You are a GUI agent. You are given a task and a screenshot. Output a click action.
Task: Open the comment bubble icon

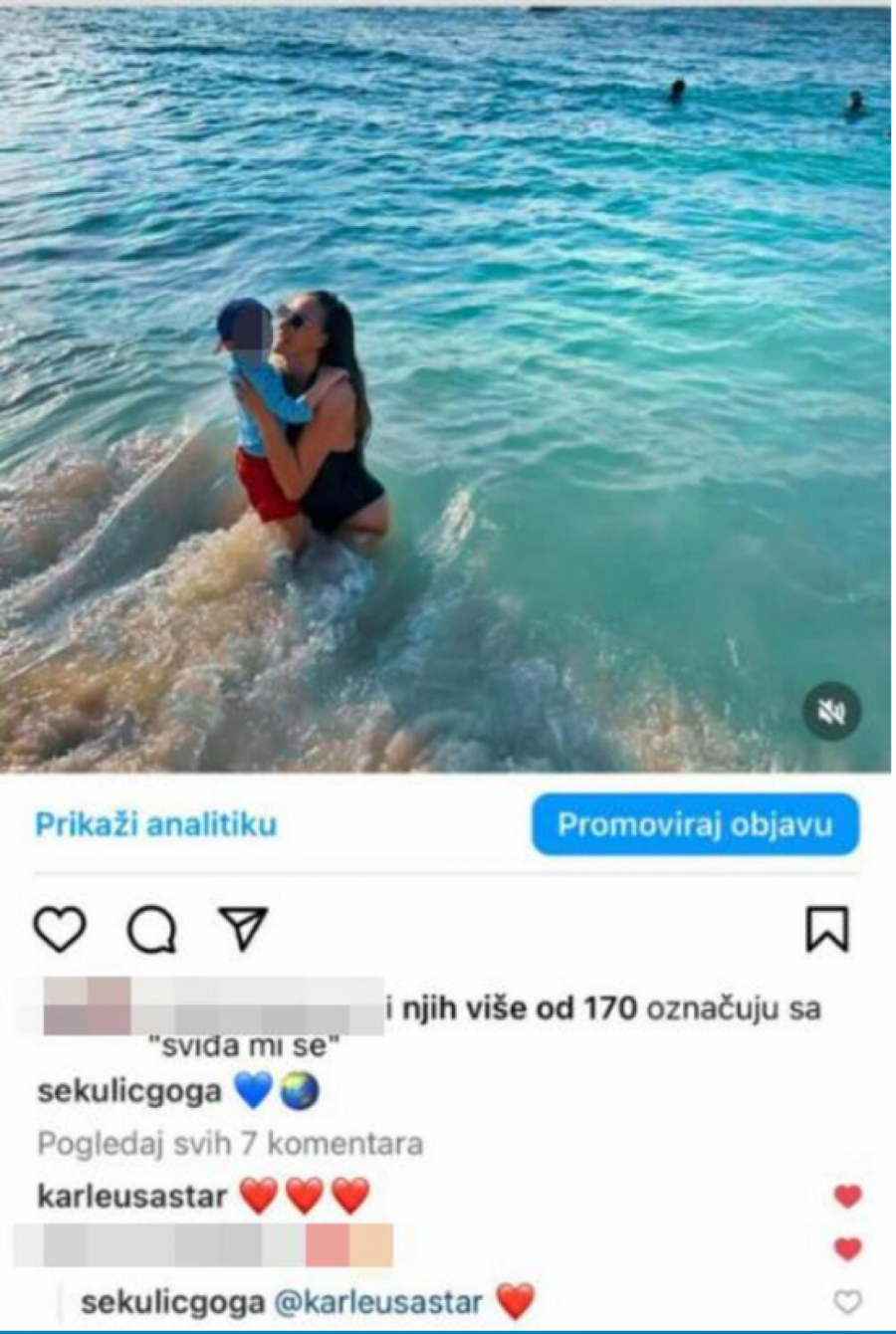151,930
